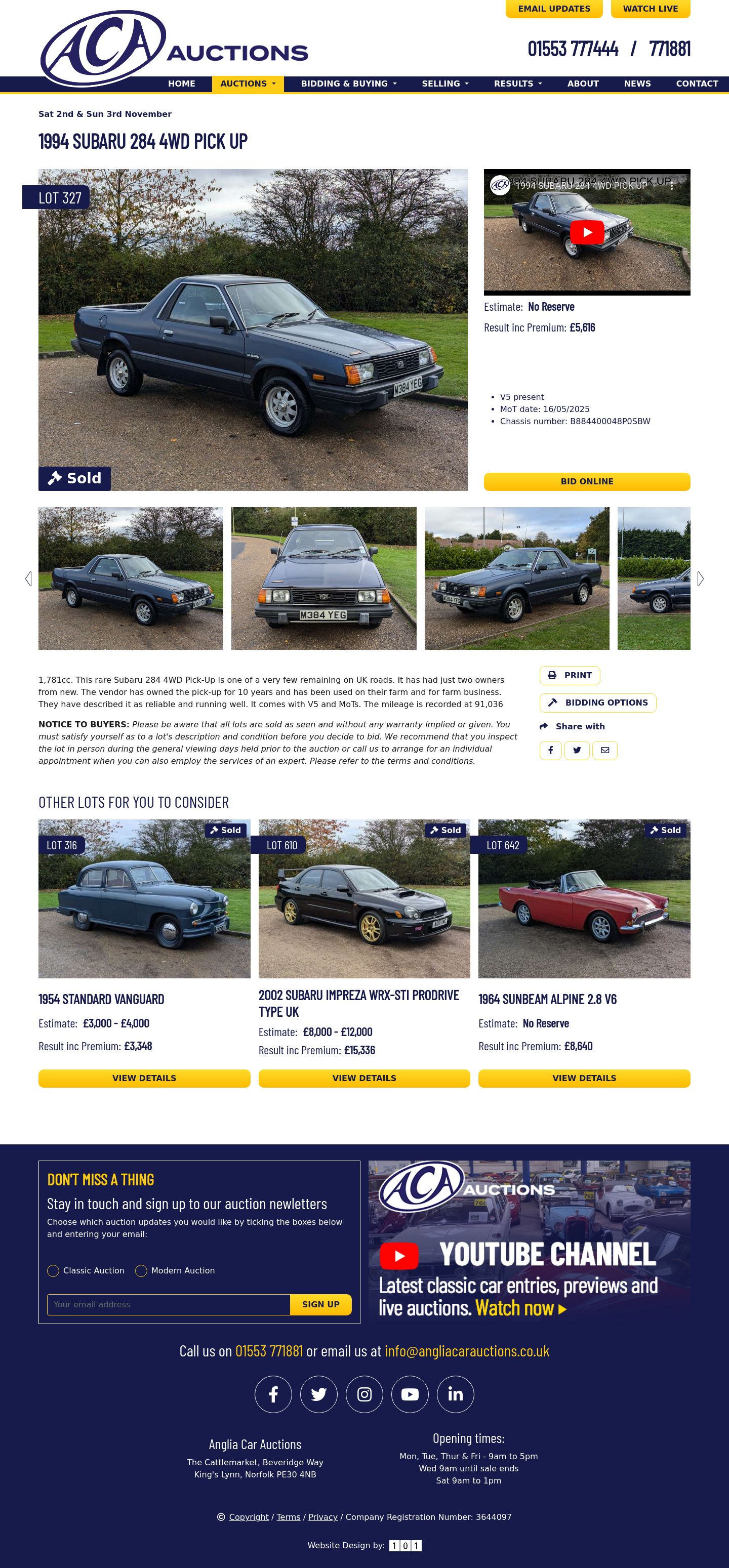
Task: Go to the Contact page
Action: click(697, 84)
